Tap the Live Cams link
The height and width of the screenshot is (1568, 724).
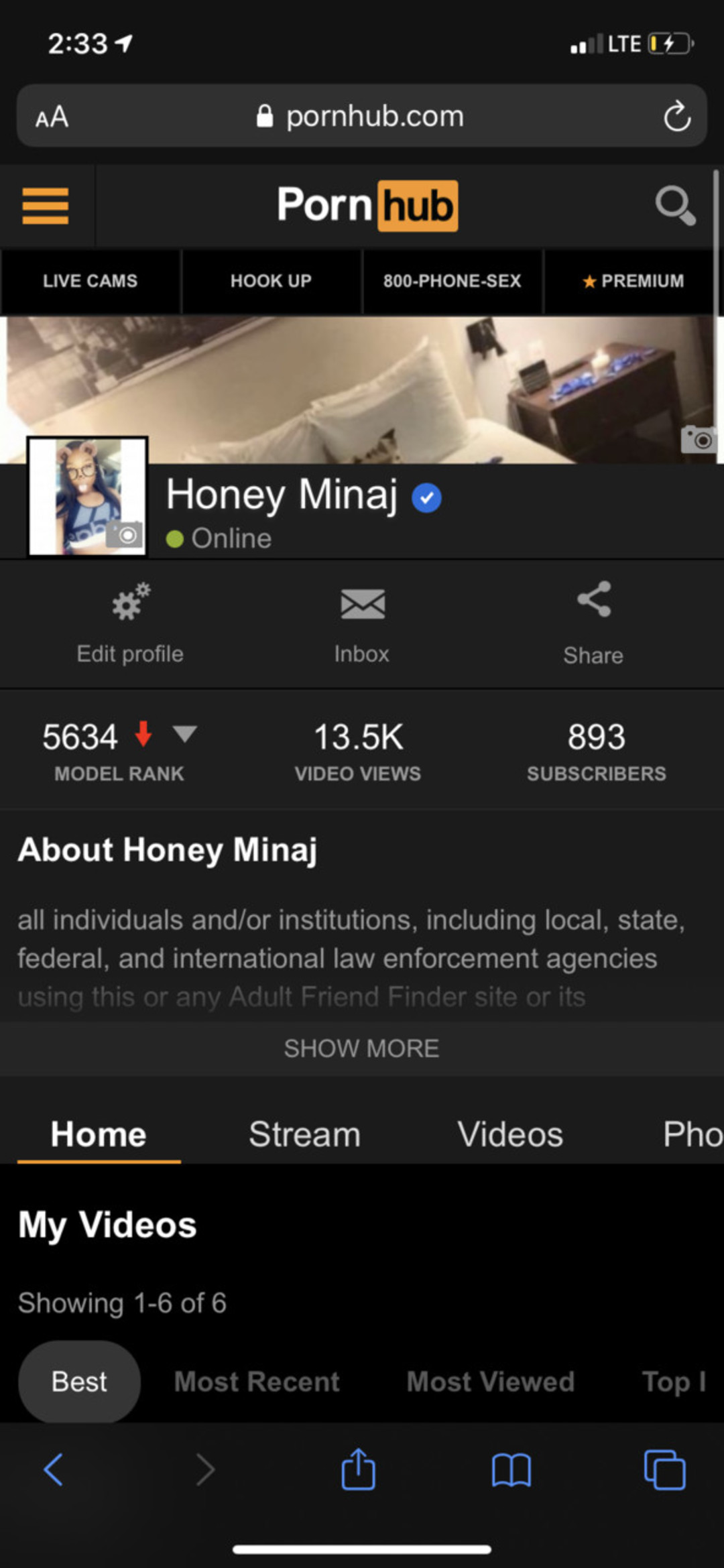pyautogui.click(x=90, y=281)
